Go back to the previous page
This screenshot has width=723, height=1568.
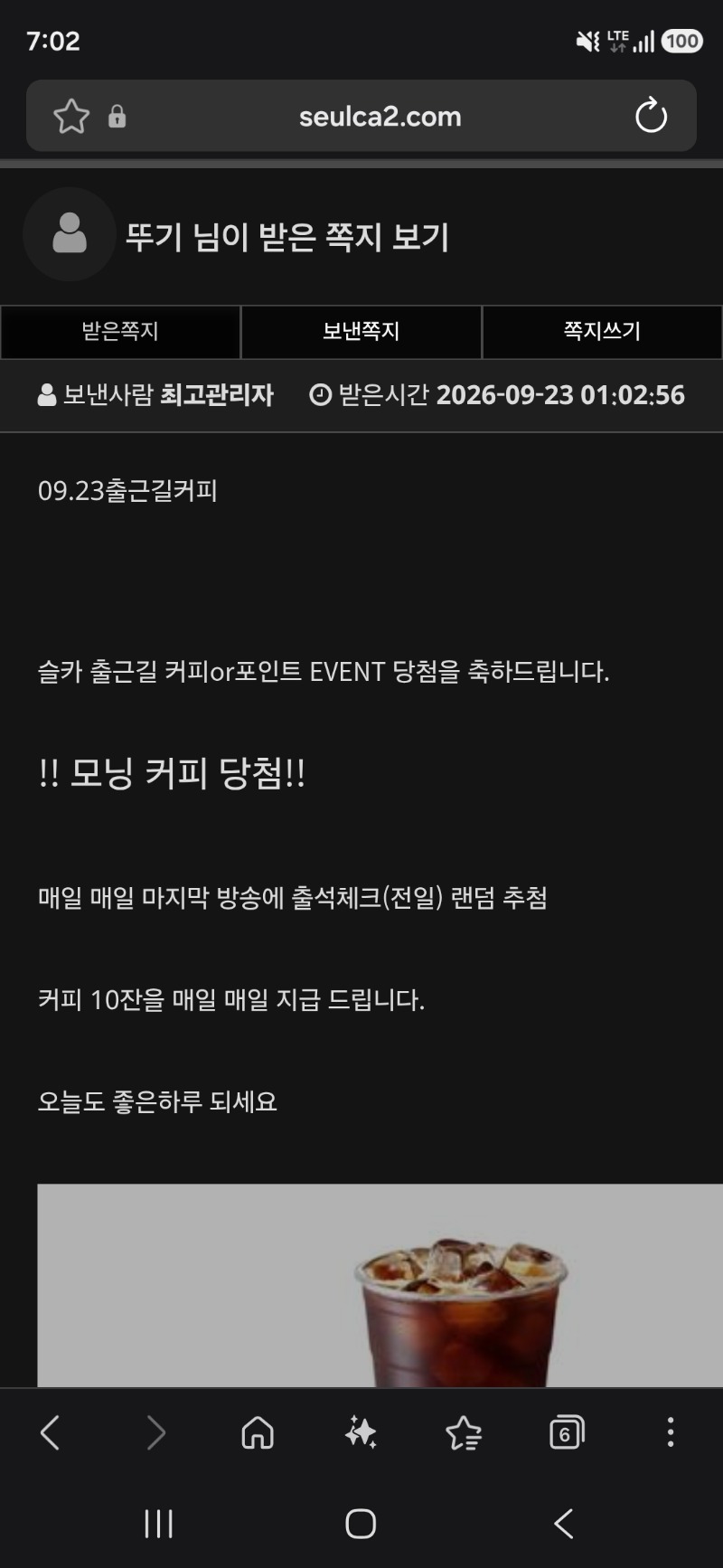pyautogui.click(x=51, y=1432)
